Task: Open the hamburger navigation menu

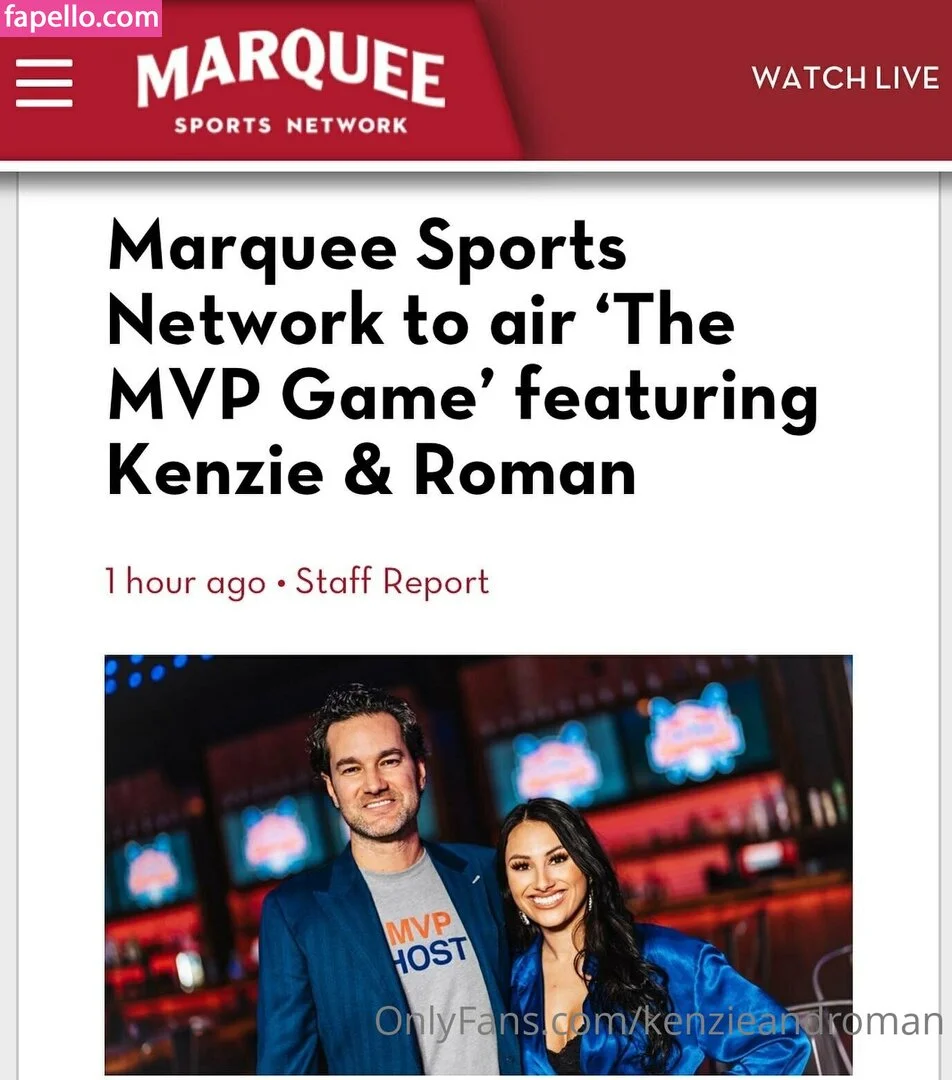Action: point(44,83)
